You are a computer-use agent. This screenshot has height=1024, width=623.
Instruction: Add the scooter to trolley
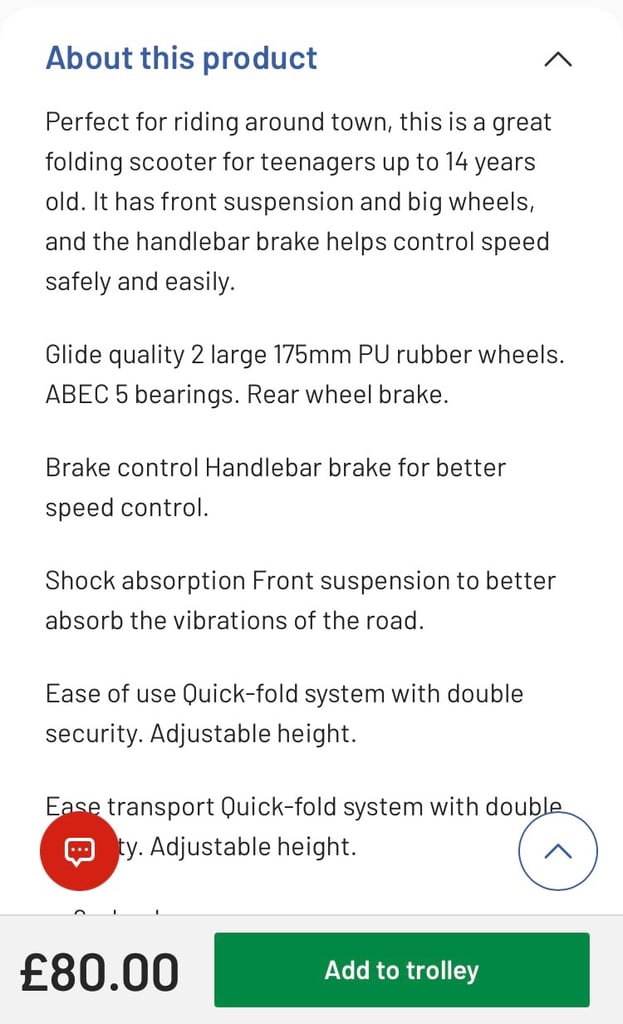pos(402,970)
